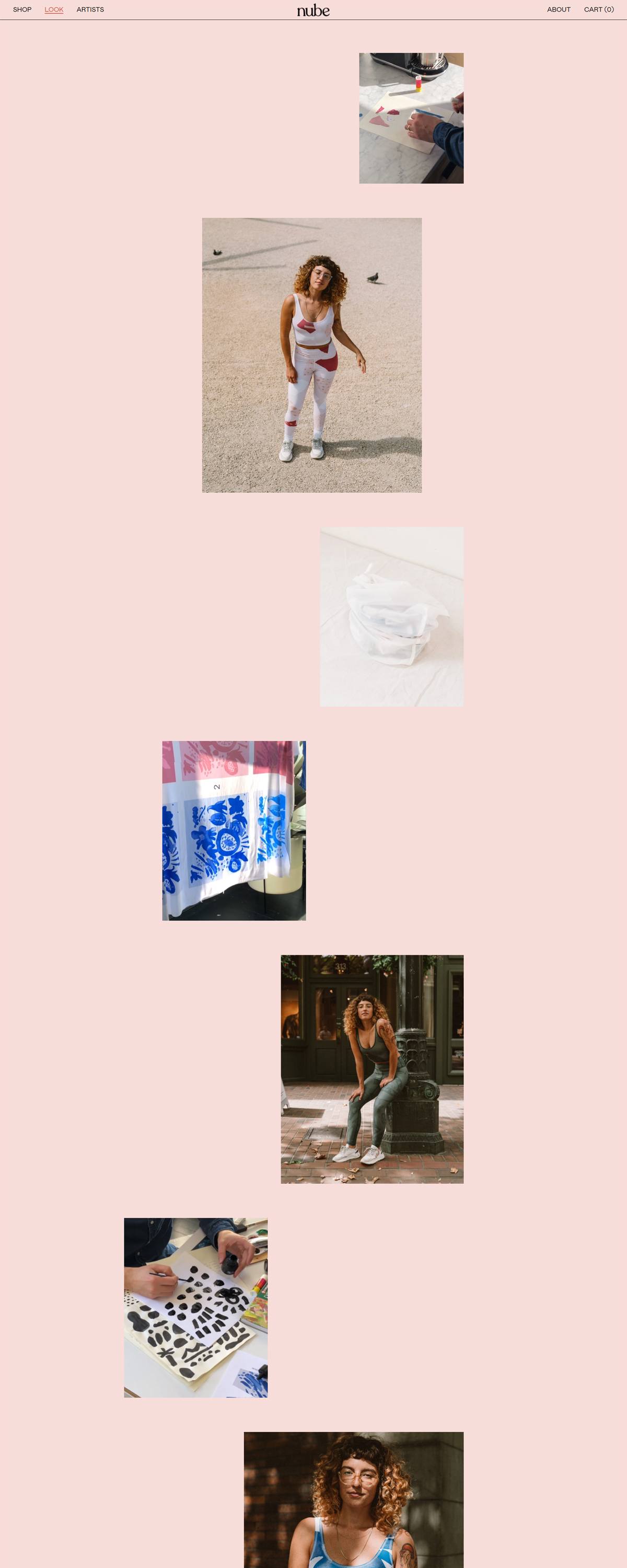This screenshot has height=1568, width=627.
Task: Go to the LOOK page
Action: (54, 10)
